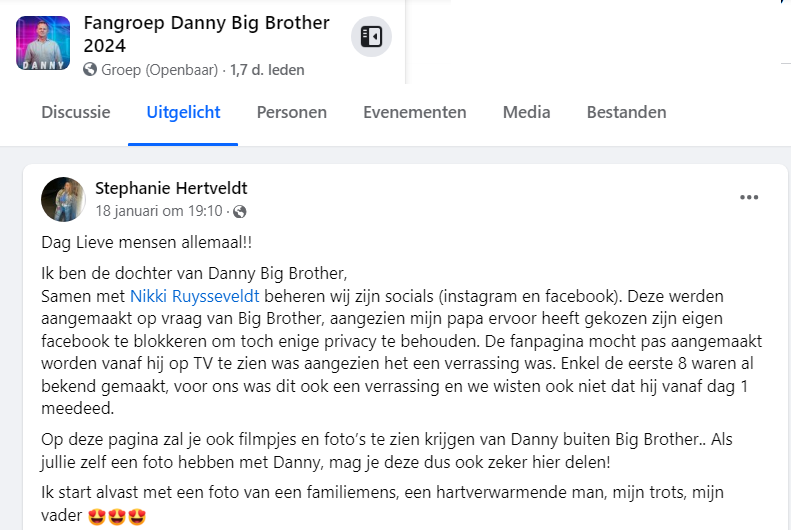The image size is (791, 530).
Task: Toggle the sidebar panel icon
Action: [371, 37]
